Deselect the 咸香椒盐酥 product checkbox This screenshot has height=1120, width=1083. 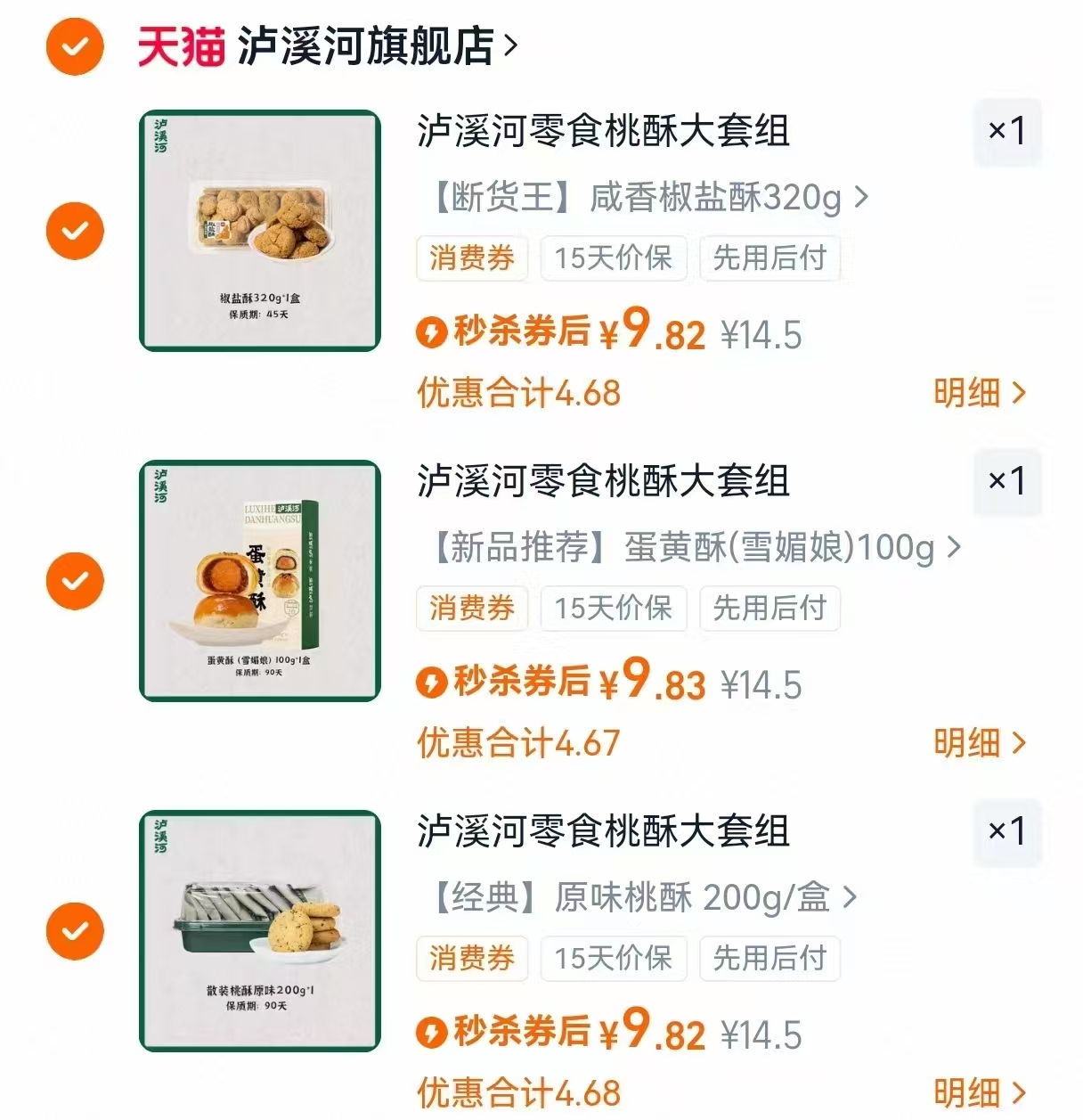coord(74,230)
